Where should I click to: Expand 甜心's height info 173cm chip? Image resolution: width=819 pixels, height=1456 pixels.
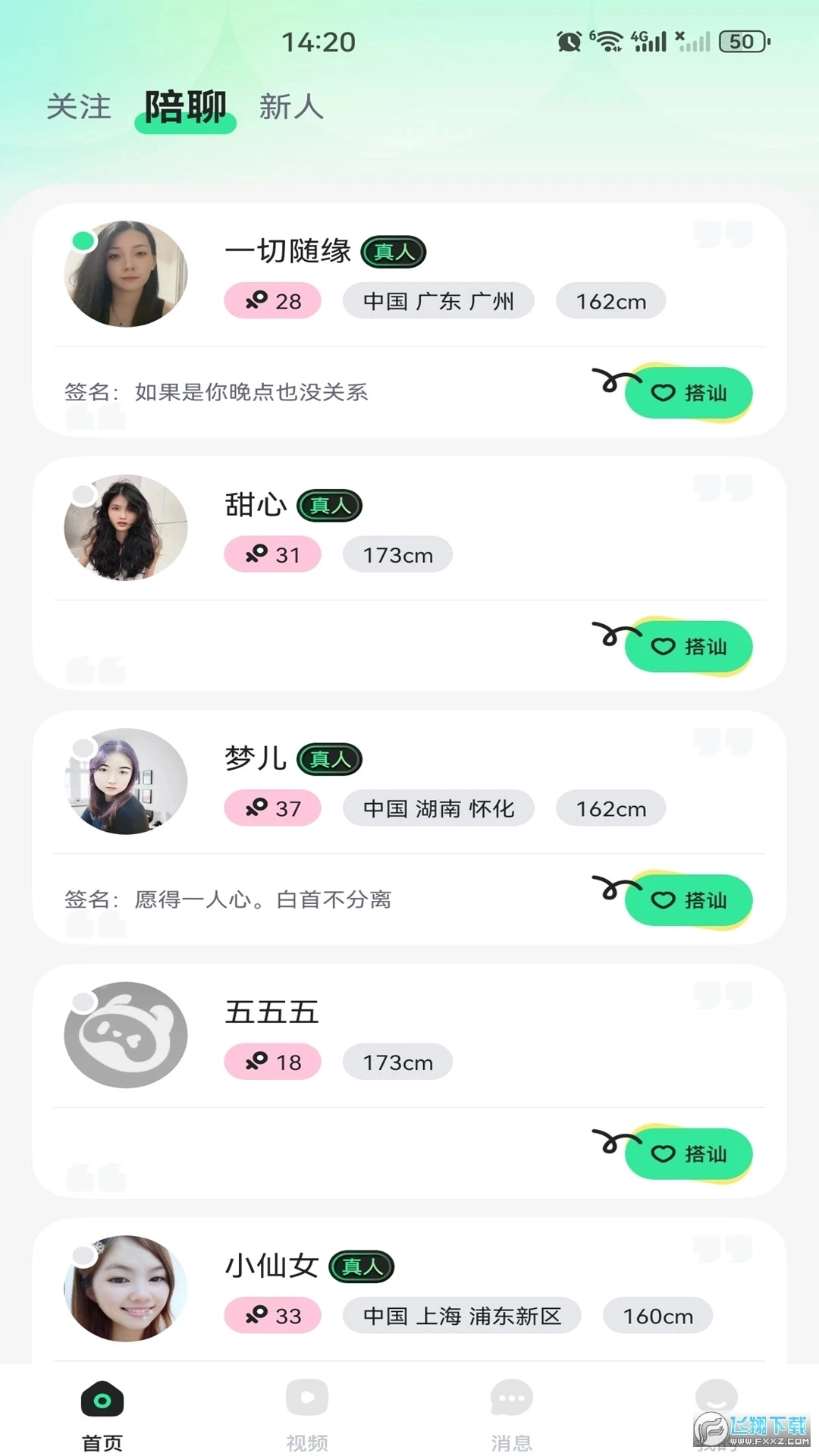(397, 554)
